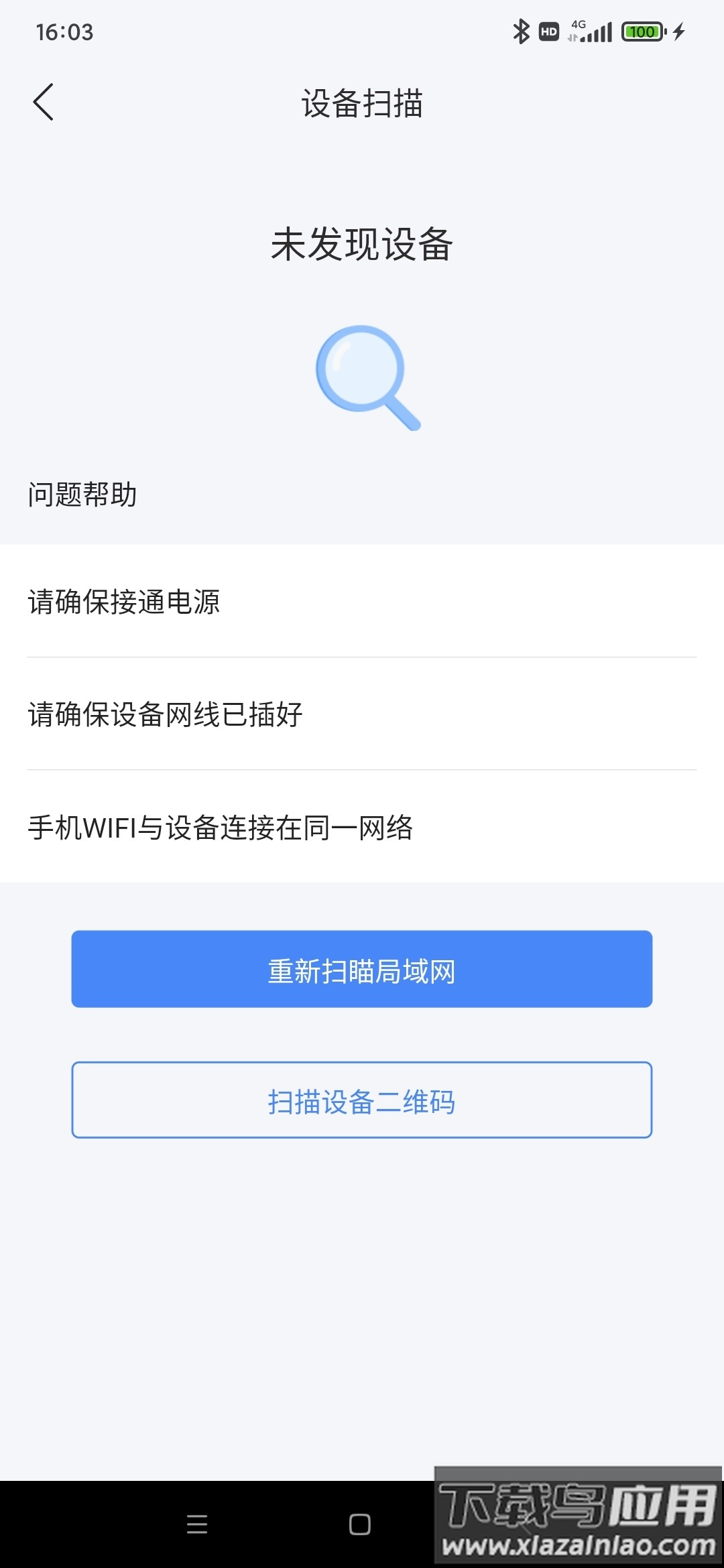Open recent apps from the navigation bar

point(197,1524)
